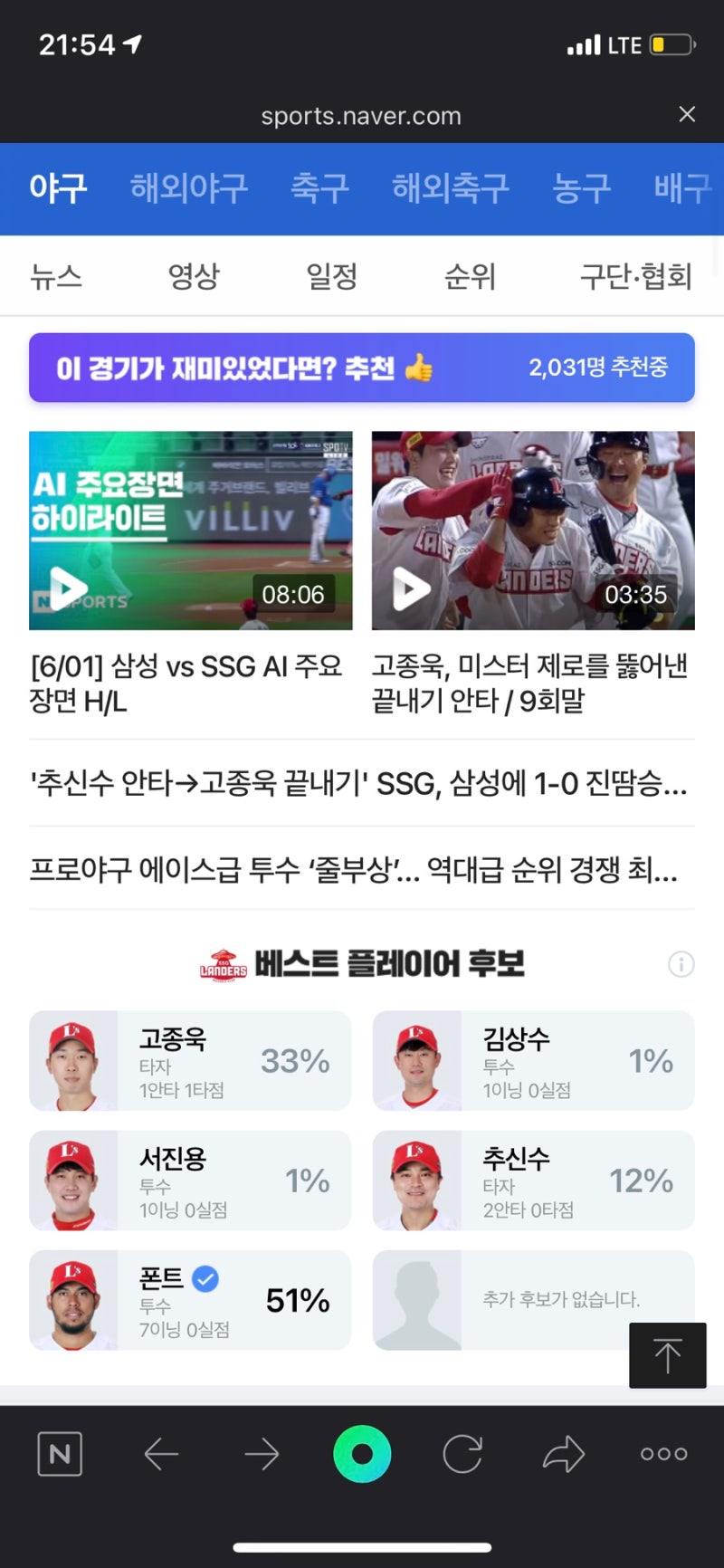The width and height of the screenshot is (724, 1568).
Task: Tap the forward arrow in the bottom toolbar
Action: click(262, 1455)
